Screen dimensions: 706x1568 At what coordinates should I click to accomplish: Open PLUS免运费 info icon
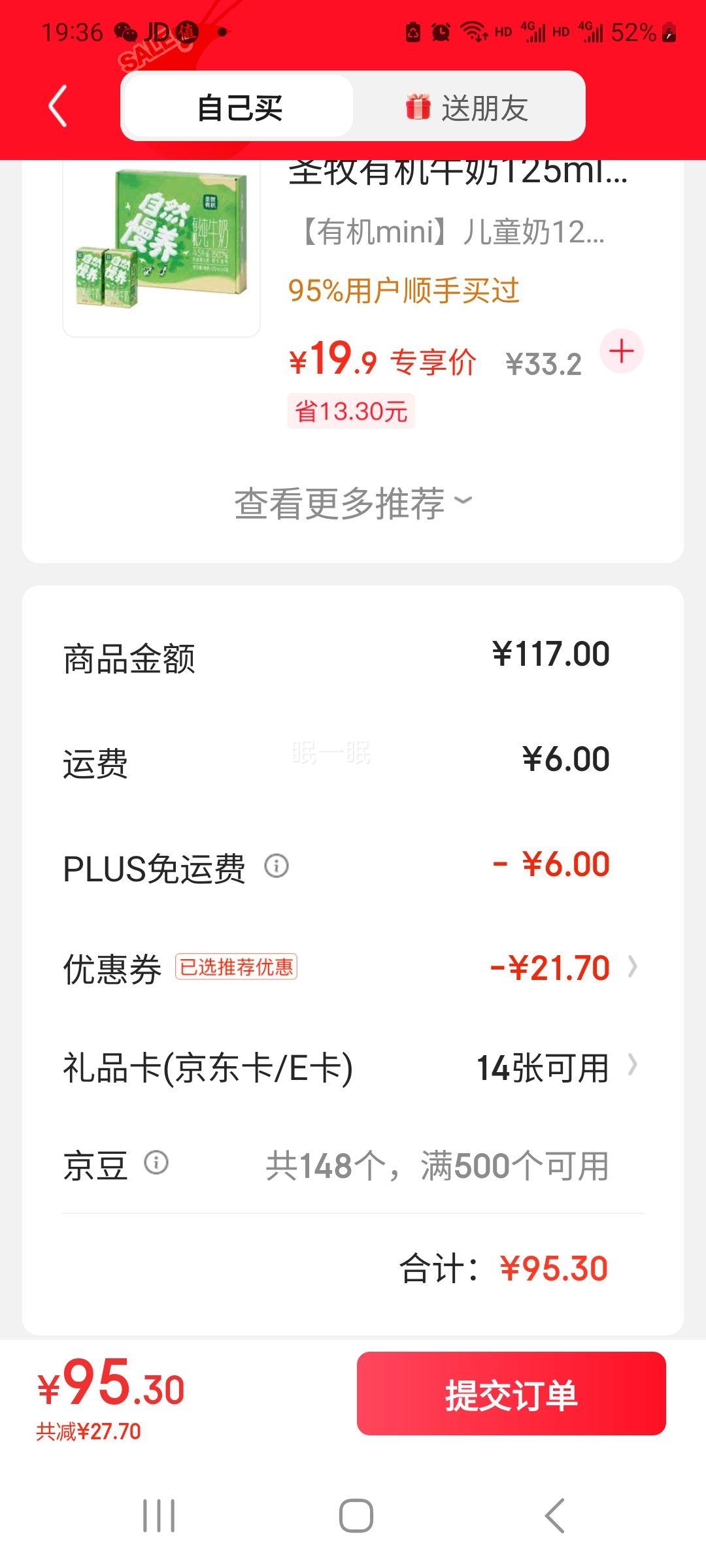tap(277, 866)
